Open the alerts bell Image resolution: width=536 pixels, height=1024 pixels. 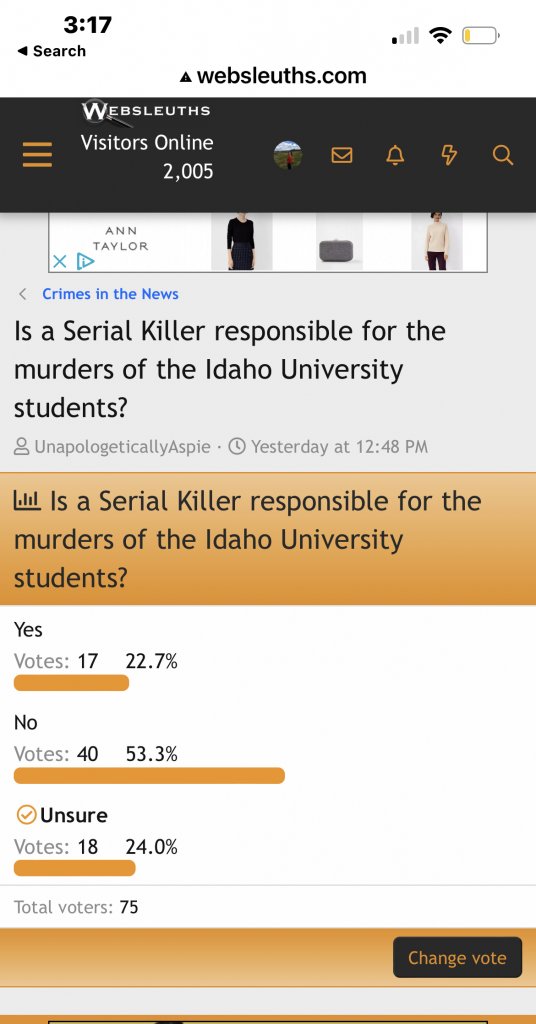point(395,155)
